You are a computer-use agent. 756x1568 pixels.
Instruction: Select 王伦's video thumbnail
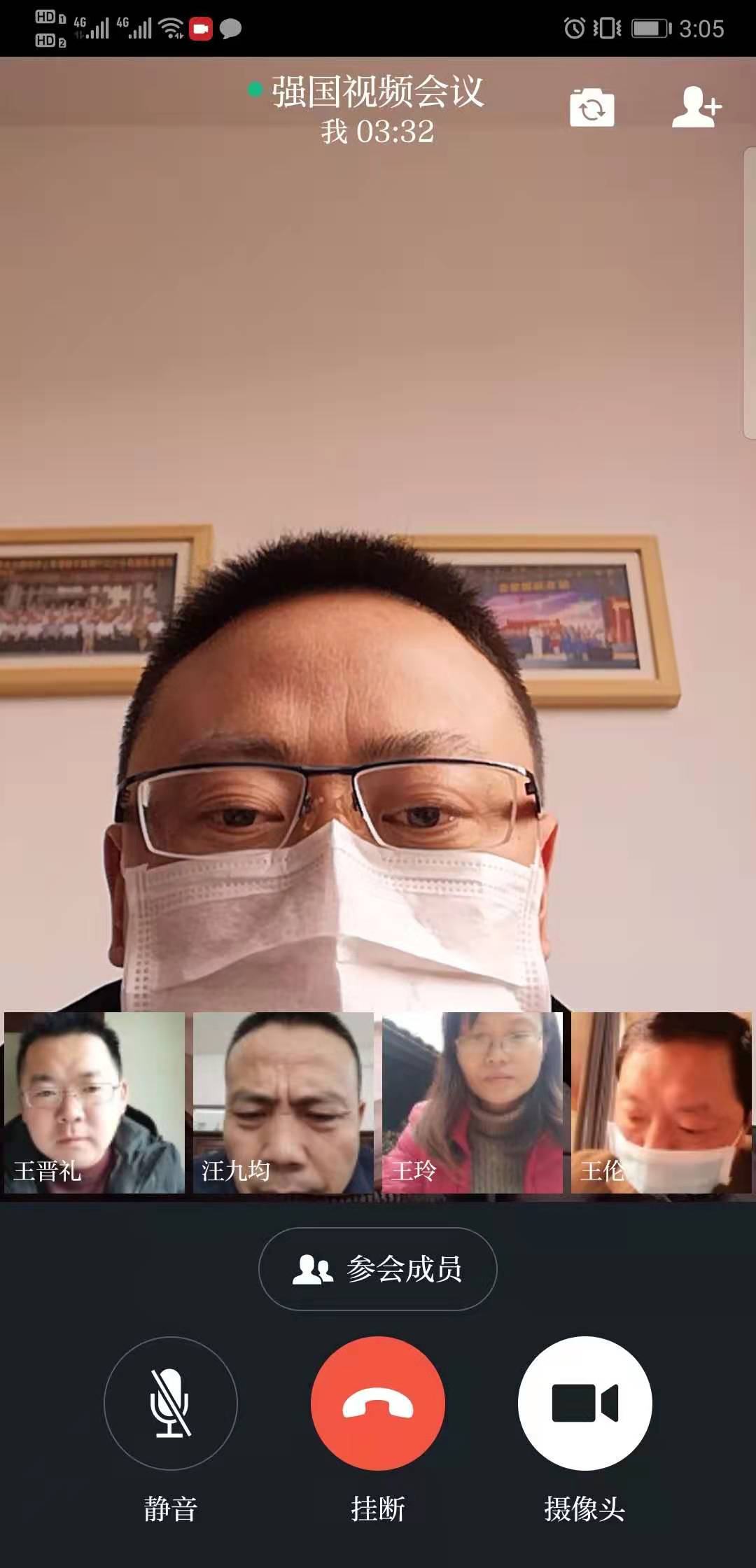661,1102
